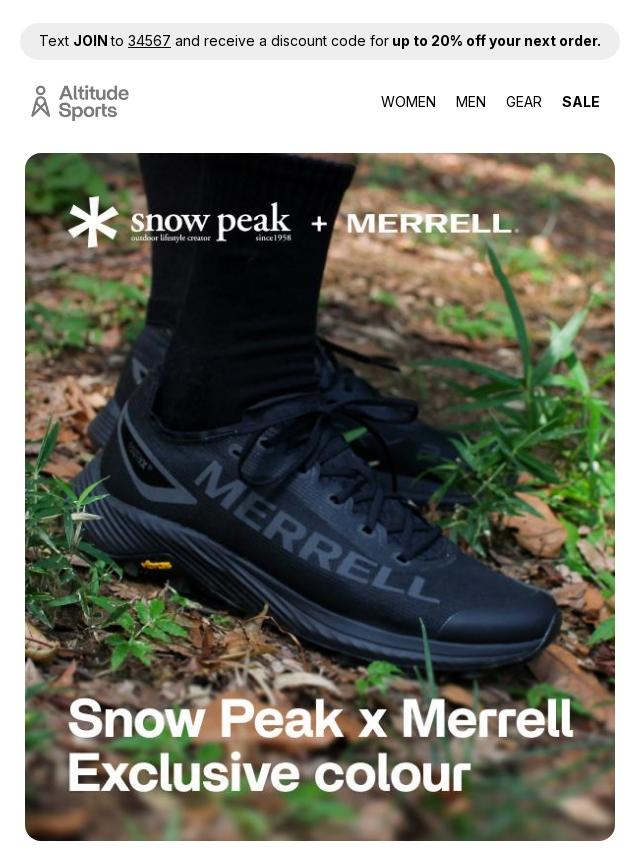Go to the WOMEN section

pos(408,102)
